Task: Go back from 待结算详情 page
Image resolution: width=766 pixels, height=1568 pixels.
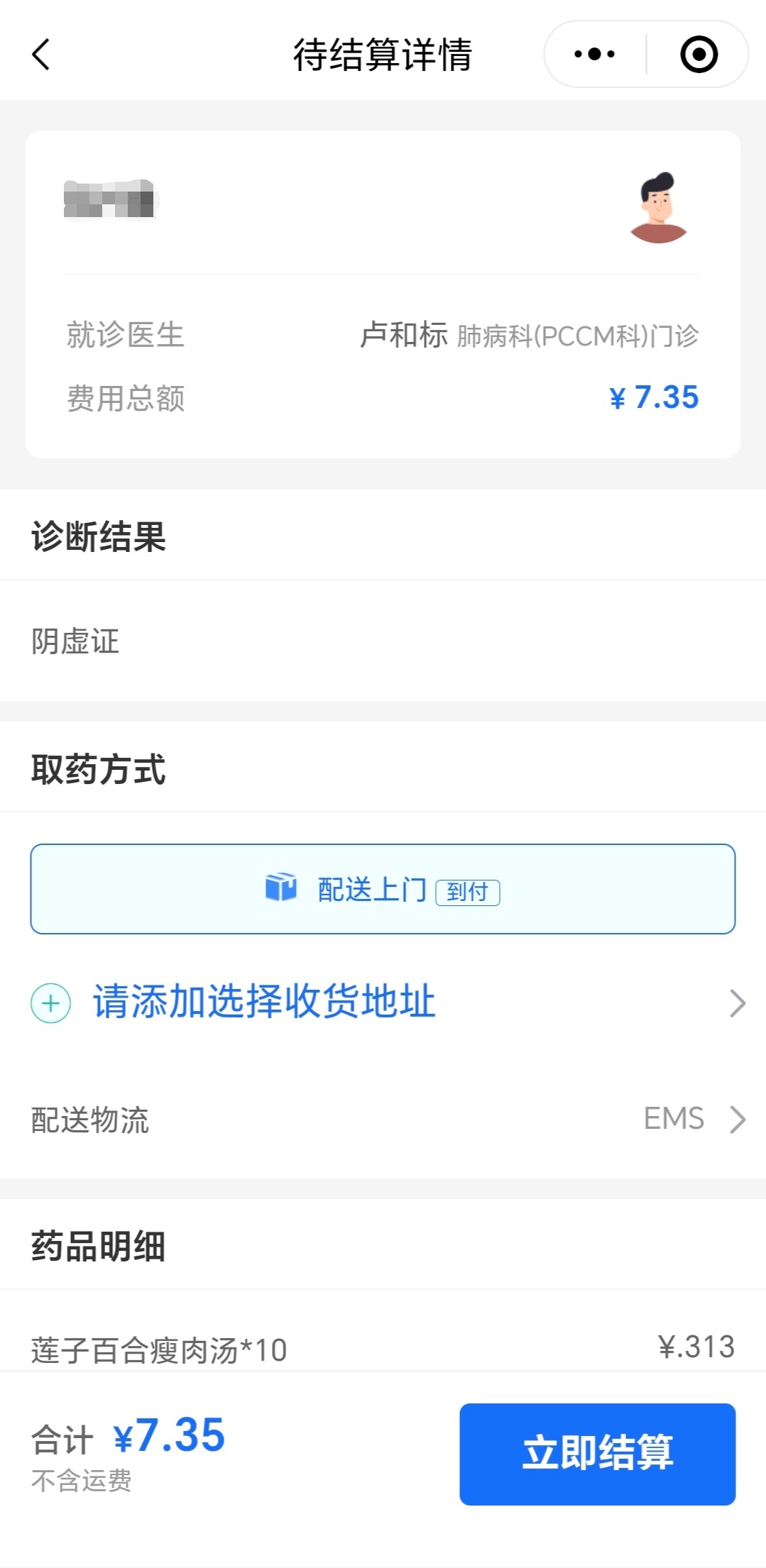Action: [41, 55]
